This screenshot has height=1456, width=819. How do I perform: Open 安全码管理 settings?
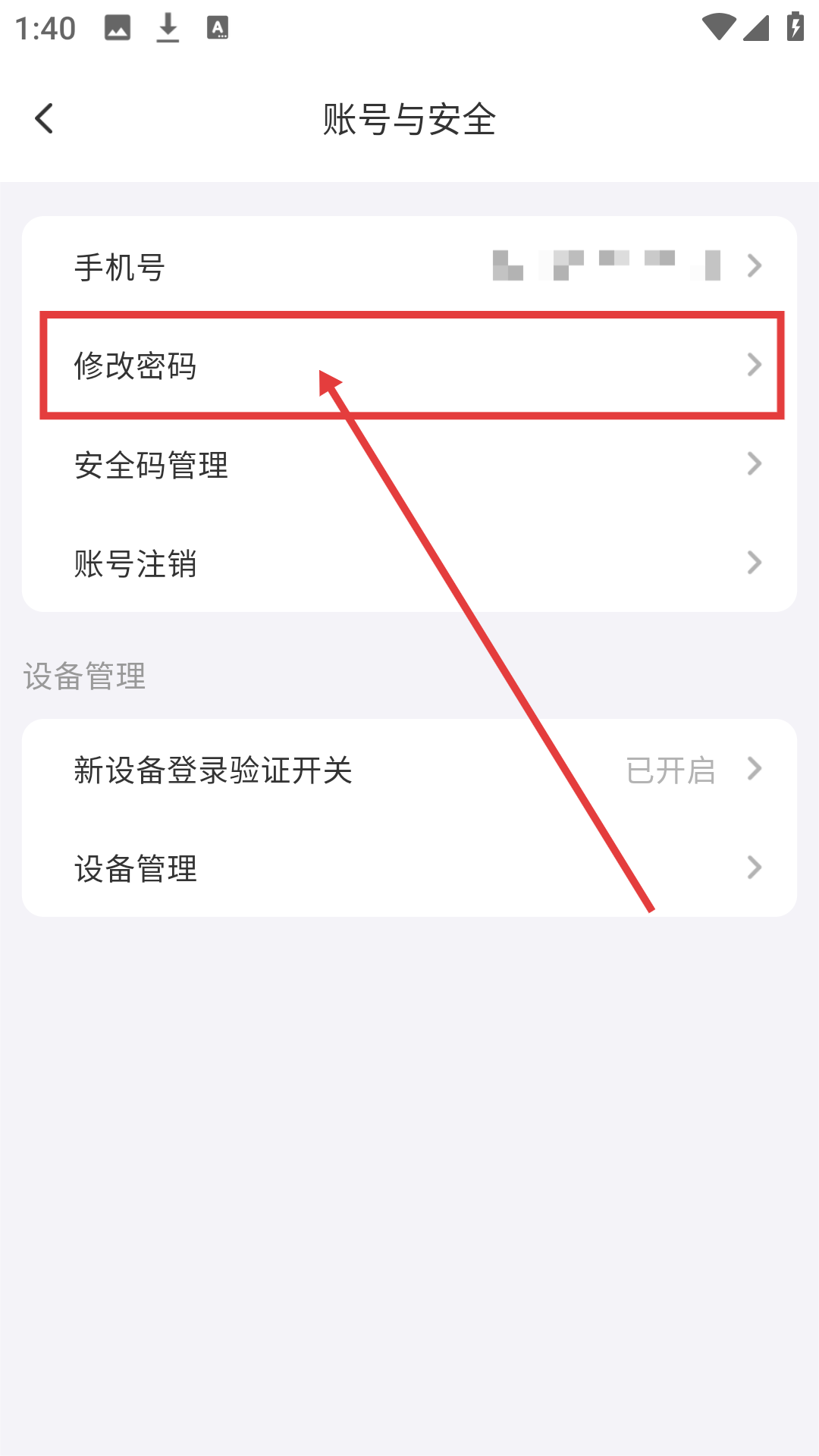(x=409, y=464)
